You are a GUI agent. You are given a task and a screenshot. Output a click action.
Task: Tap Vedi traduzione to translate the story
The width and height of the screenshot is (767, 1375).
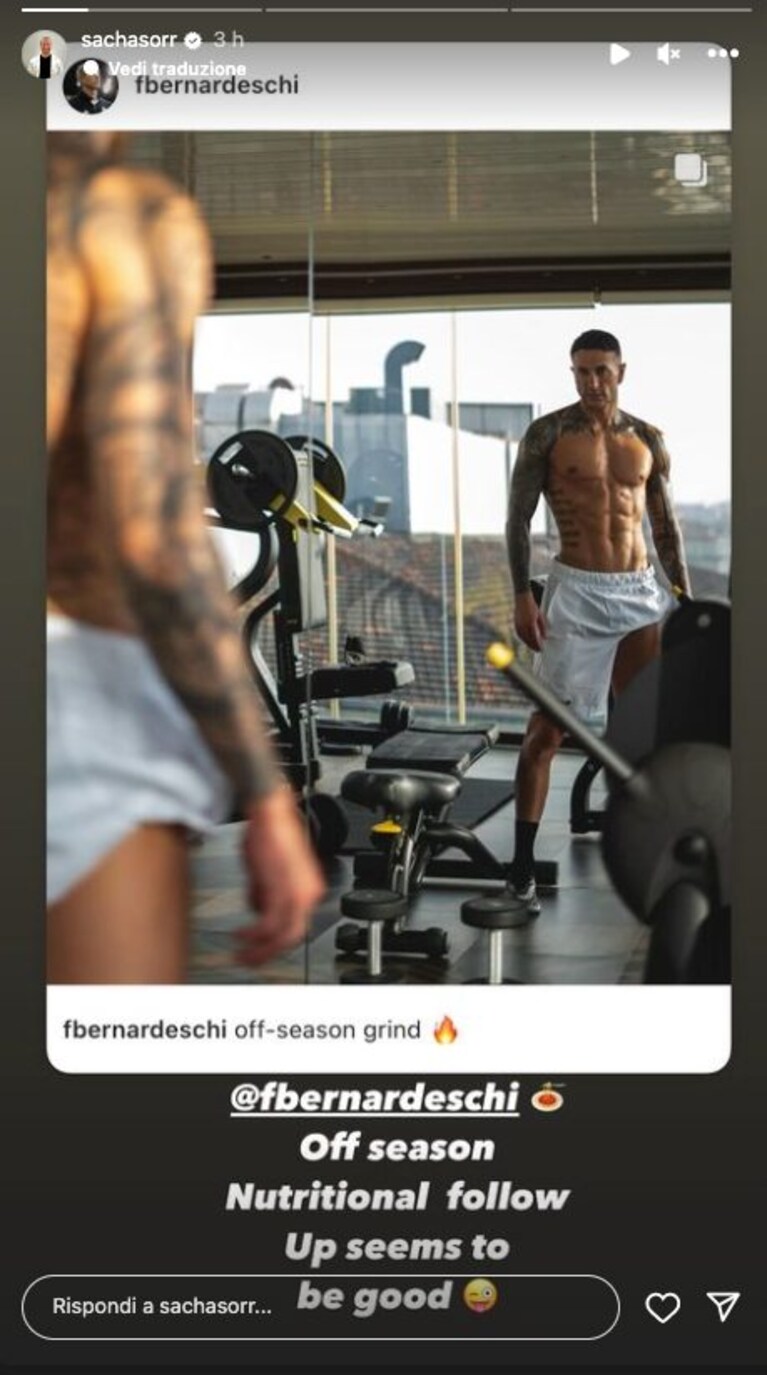(177, 68)
